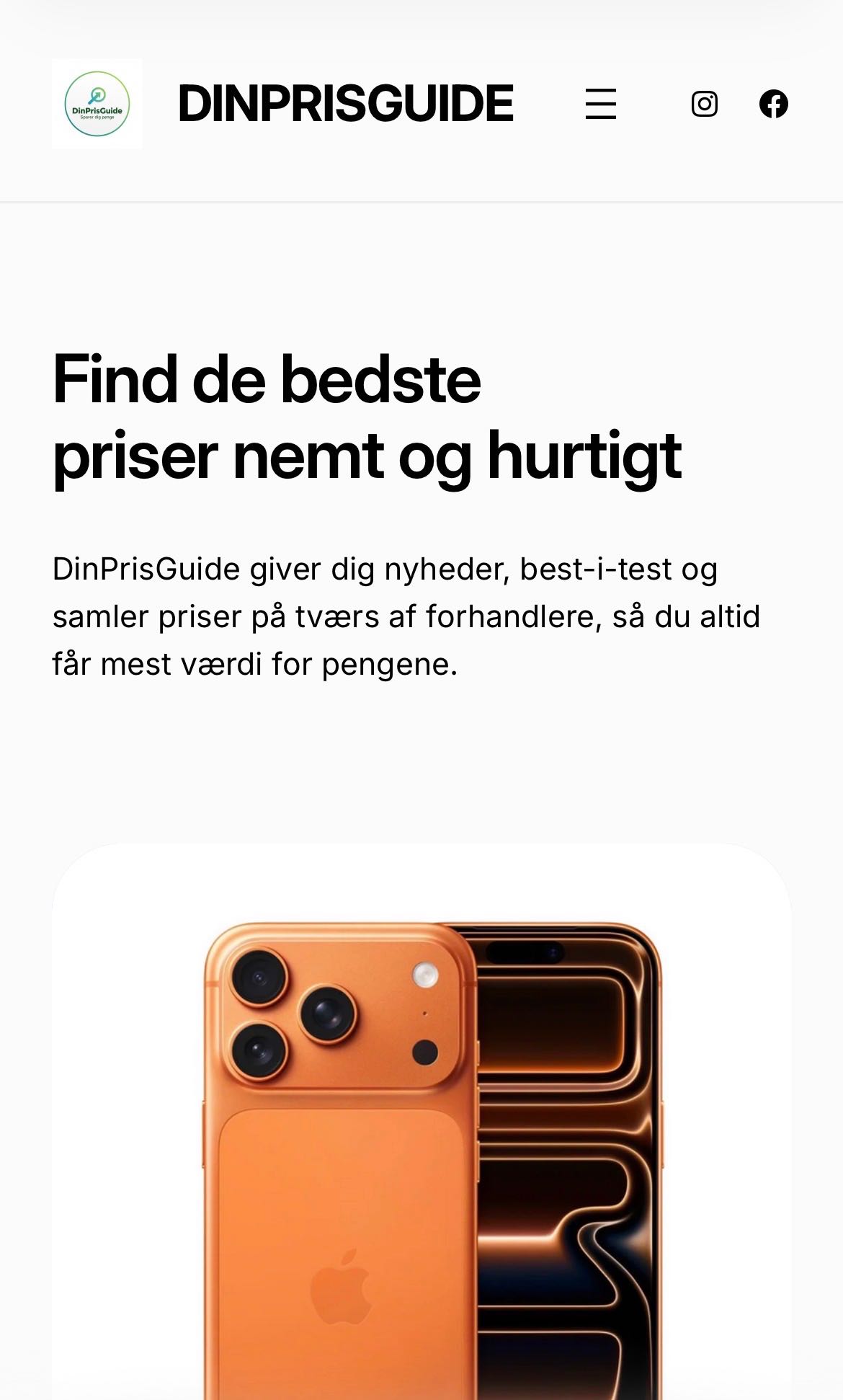Click the Instagram camera symbol in the header
The height and width of the screenshot is (1400, 843).
click(x=705, y=104)
